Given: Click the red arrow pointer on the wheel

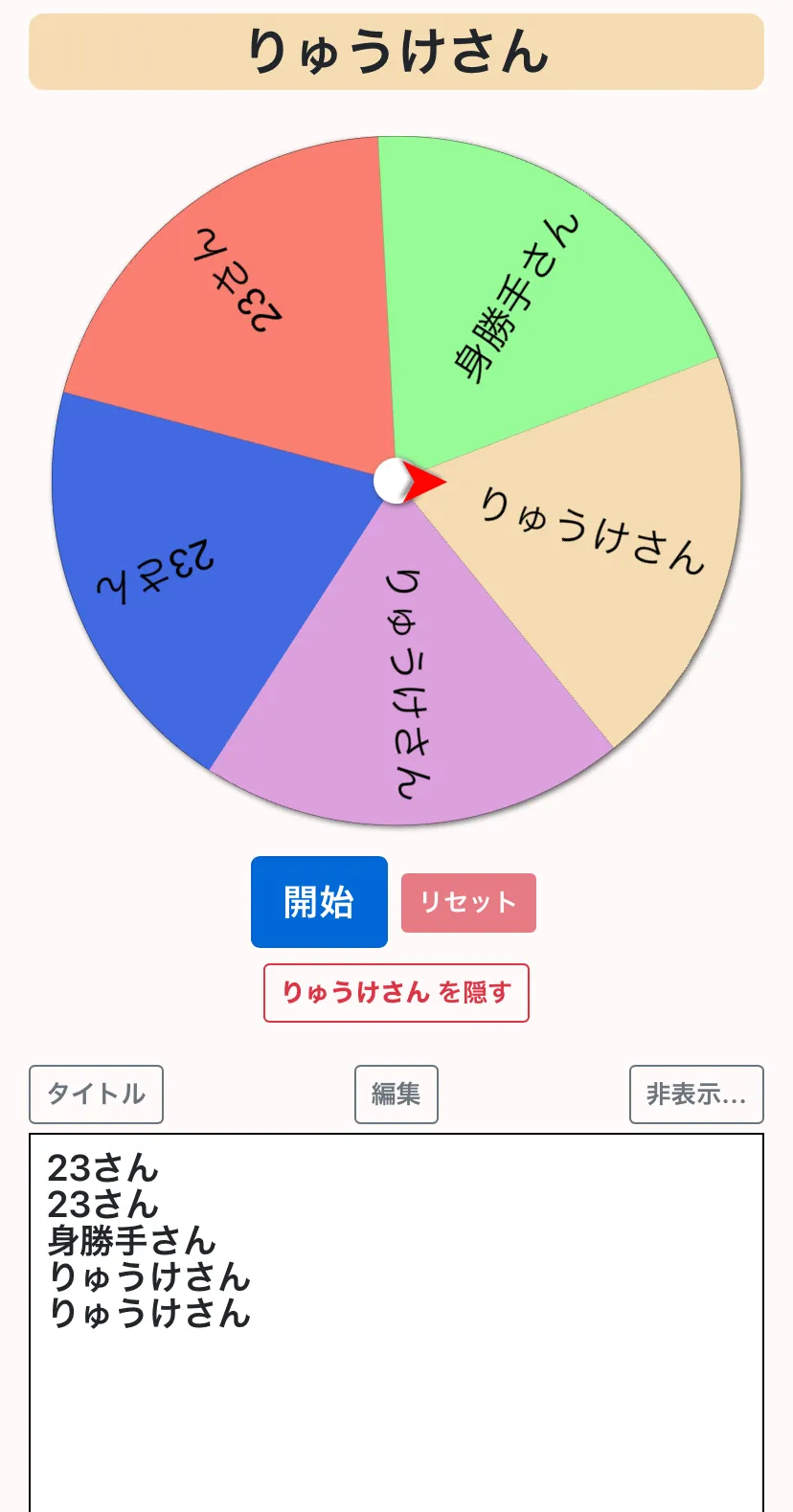Looking at the screenshot, I should click(421, 484).
